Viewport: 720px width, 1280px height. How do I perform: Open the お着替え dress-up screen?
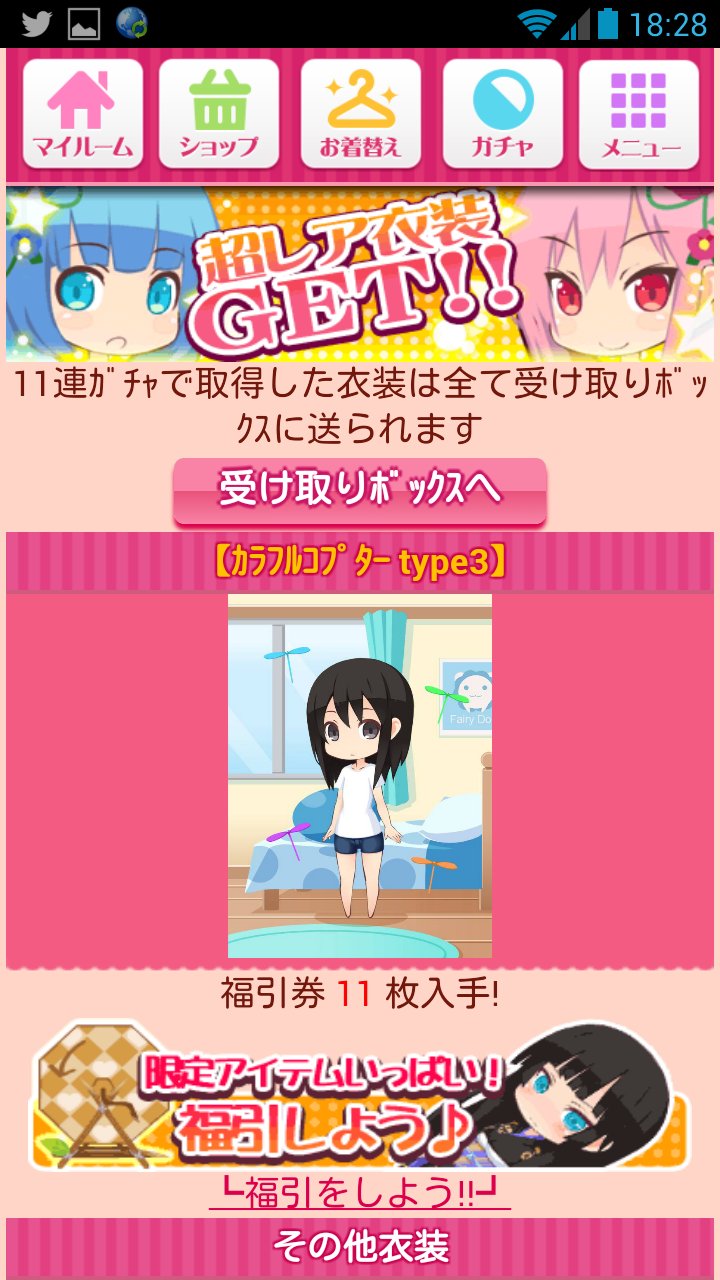360,114
